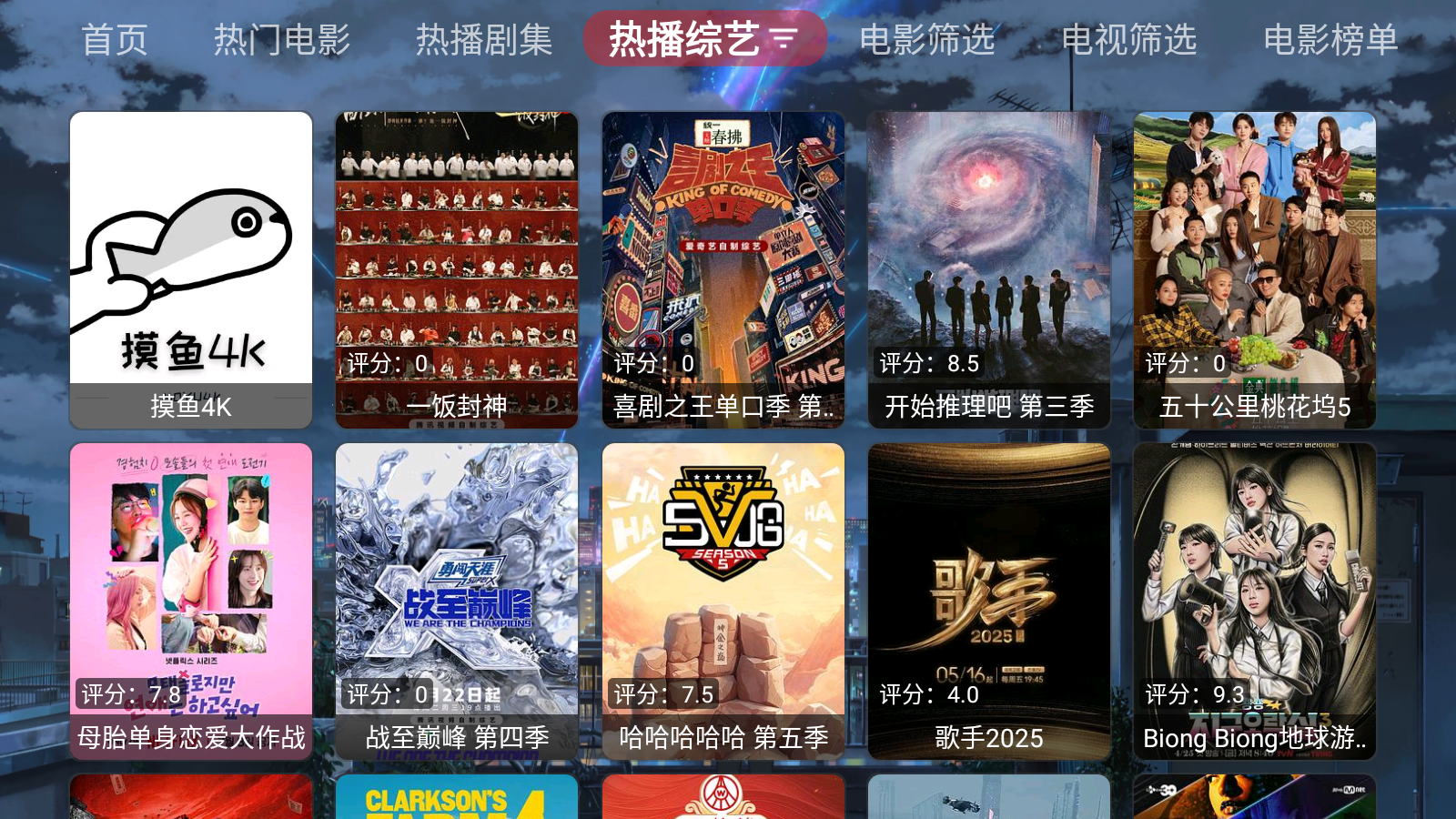
Task: Open 母胎单身恋爱大作战
Action: pos(191,601)
